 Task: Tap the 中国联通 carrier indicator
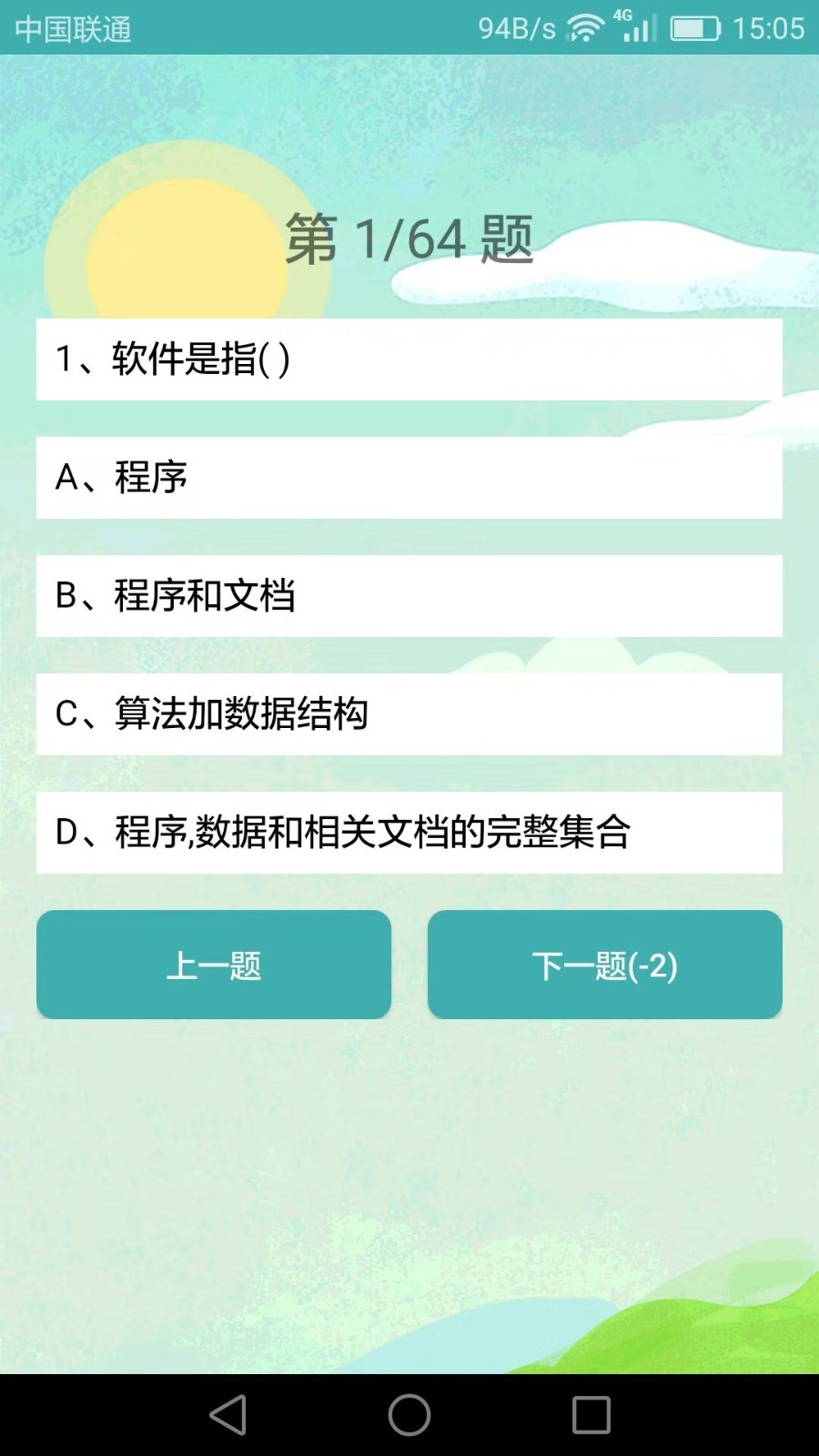[73, 29]
